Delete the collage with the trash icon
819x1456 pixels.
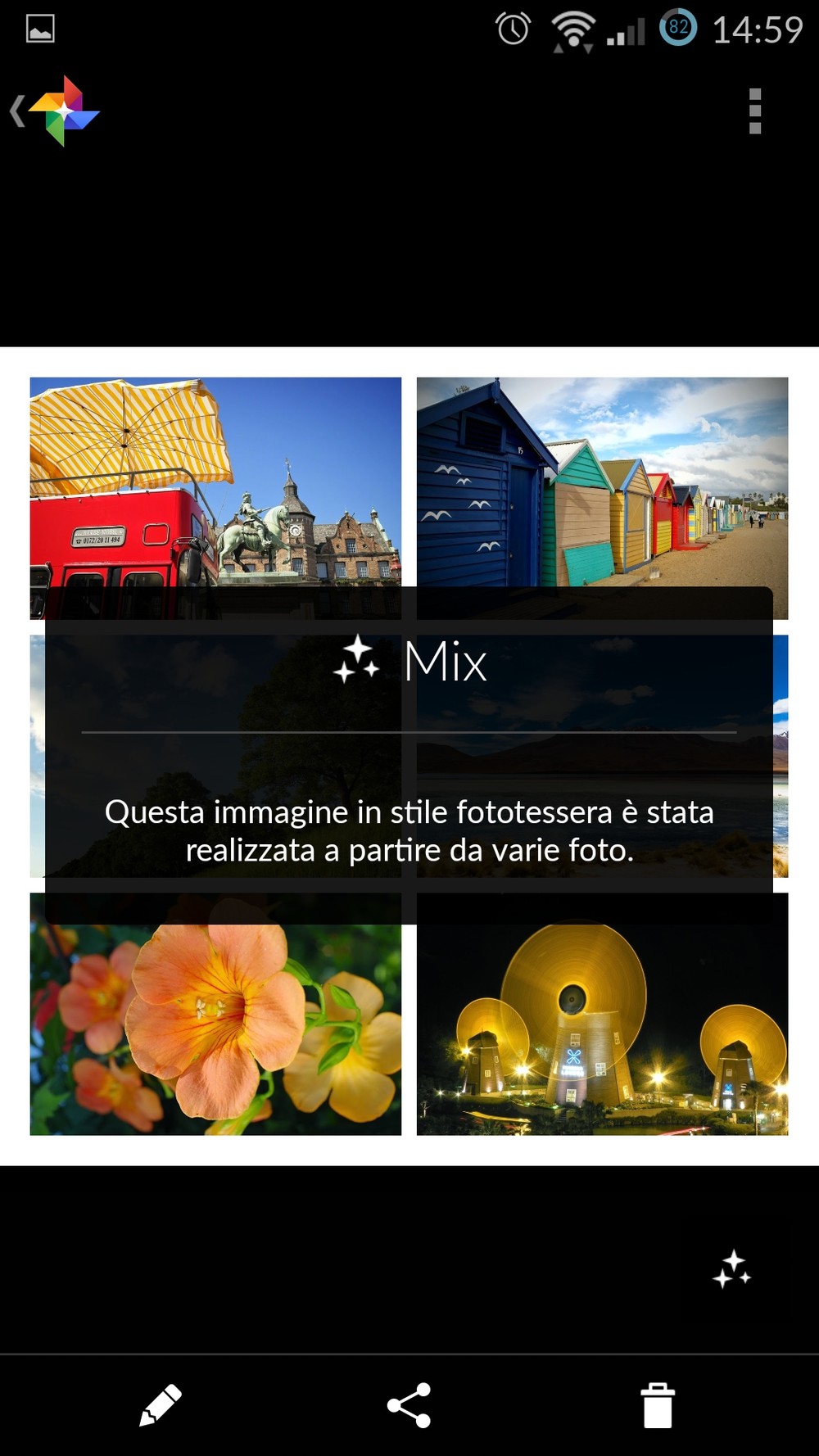tap(657, 1405)
